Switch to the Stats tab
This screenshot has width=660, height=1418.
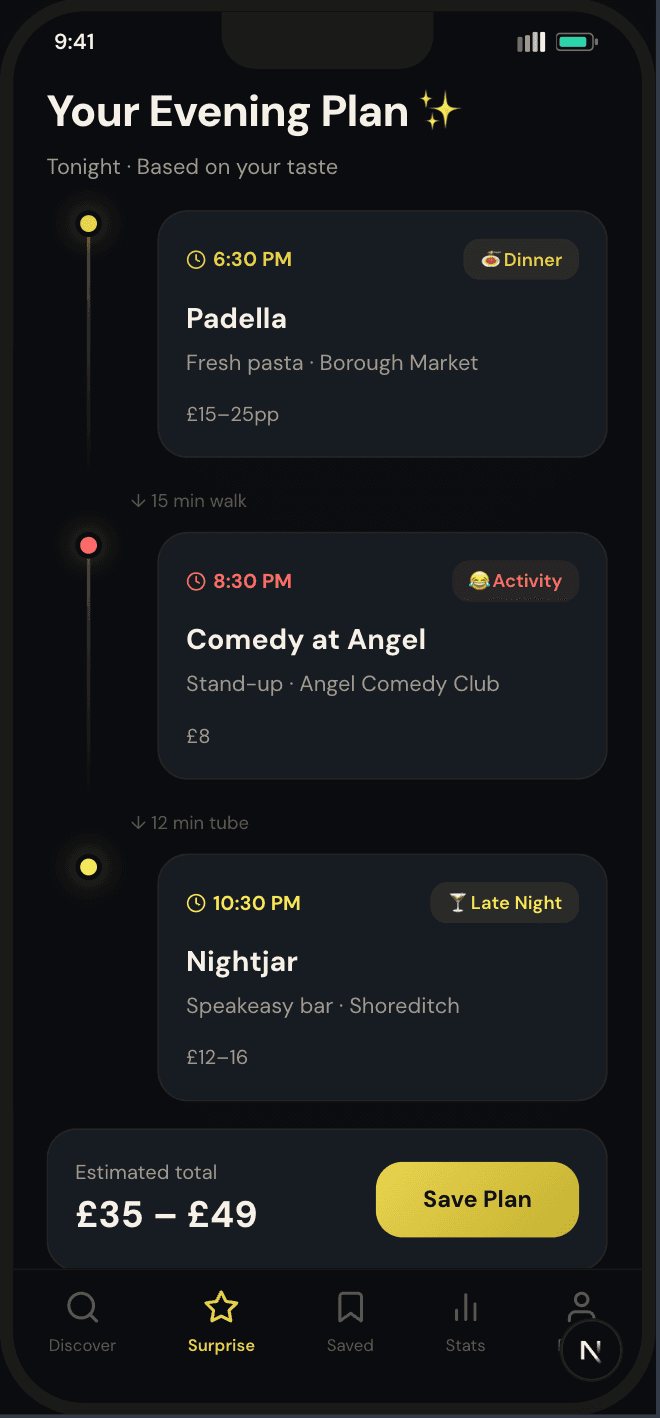point(465,1321)
